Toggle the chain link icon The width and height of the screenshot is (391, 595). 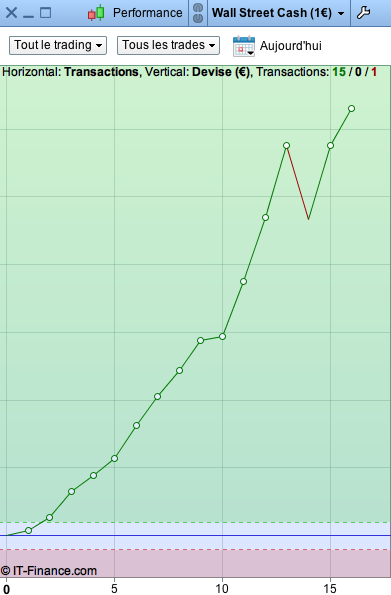(198, 13)
